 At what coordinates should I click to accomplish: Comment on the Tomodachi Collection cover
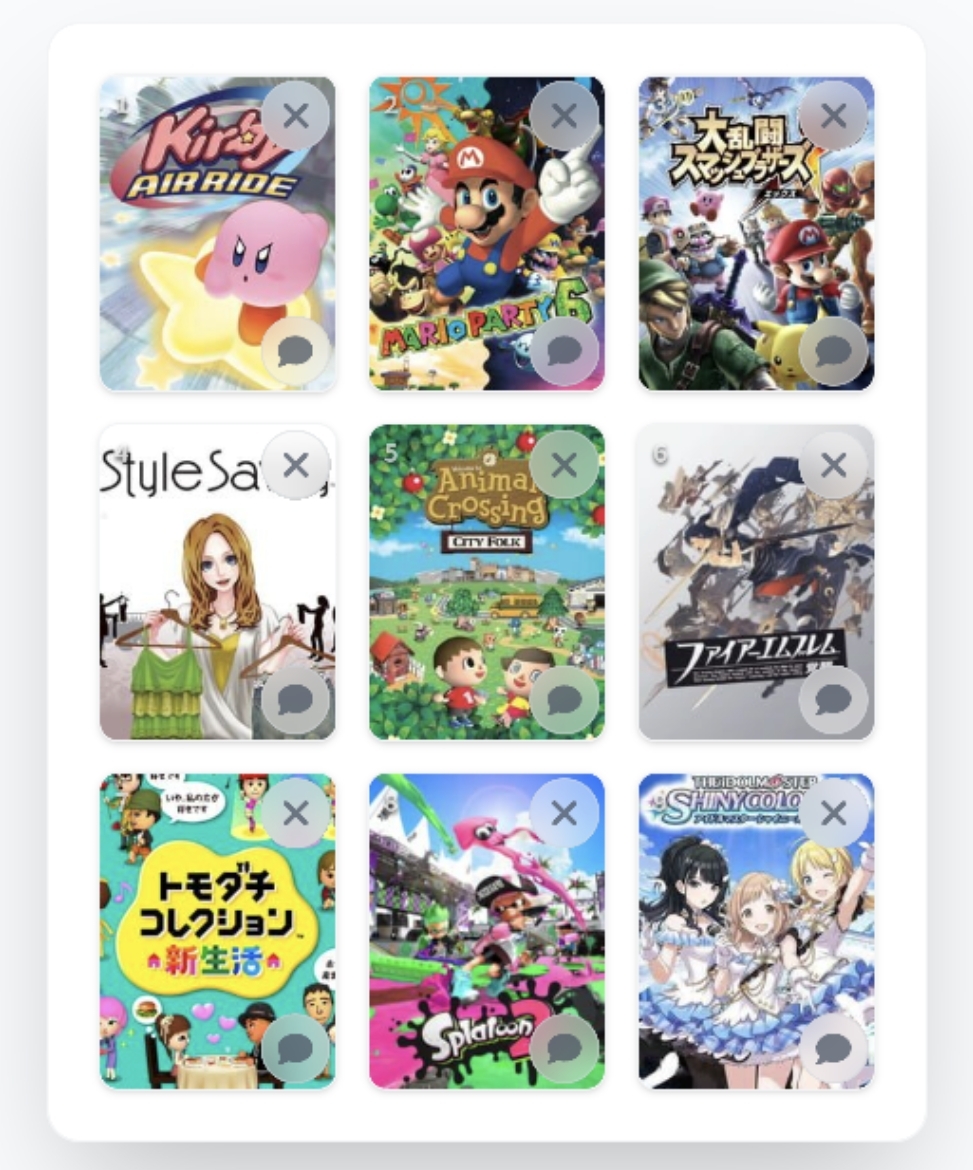pos(295,1048)
